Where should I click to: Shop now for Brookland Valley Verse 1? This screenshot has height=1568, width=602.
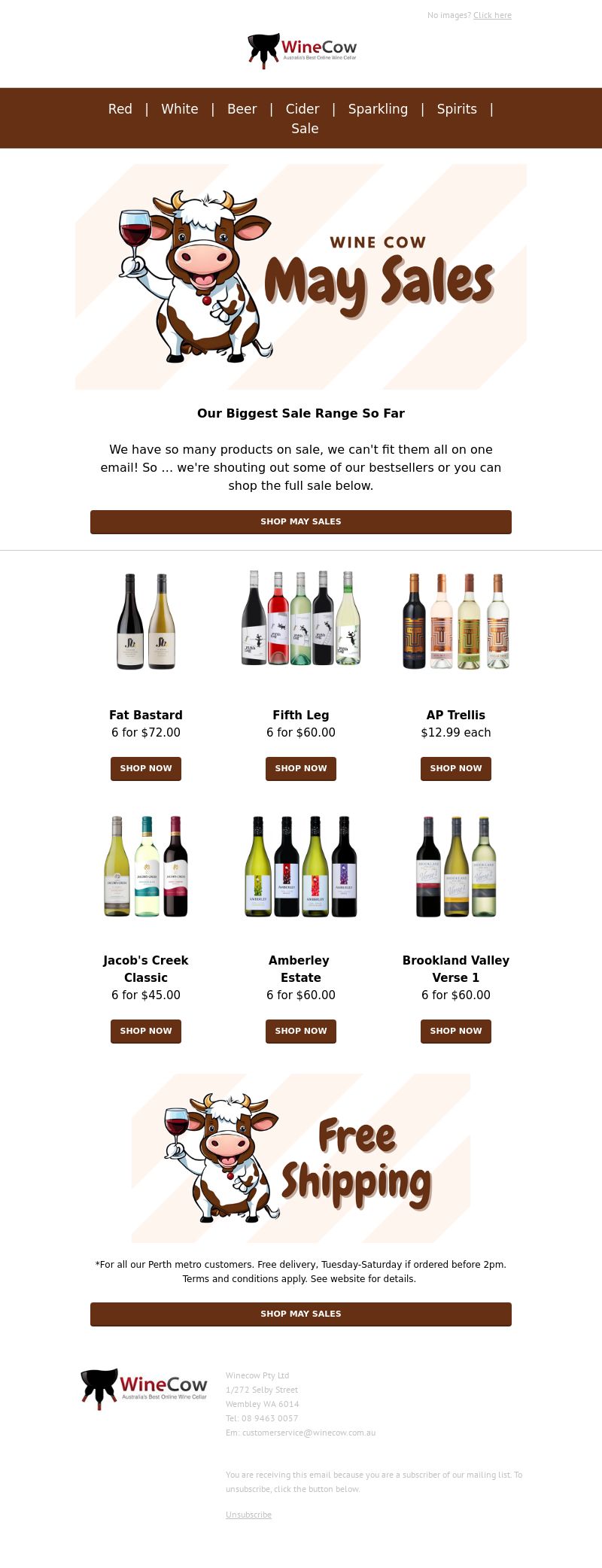(x=456, y=1031)
